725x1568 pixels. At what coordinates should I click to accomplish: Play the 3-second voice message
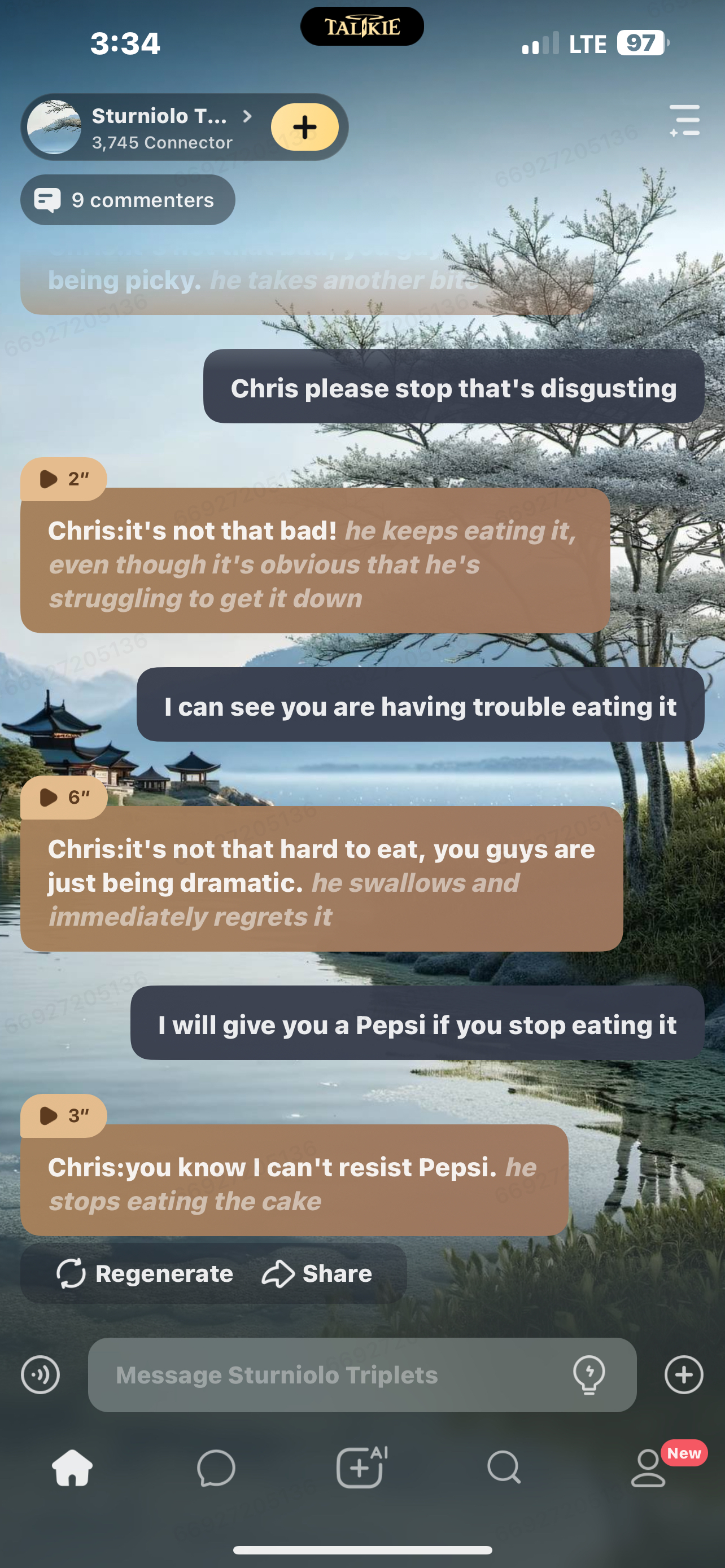pos(63,1116)
